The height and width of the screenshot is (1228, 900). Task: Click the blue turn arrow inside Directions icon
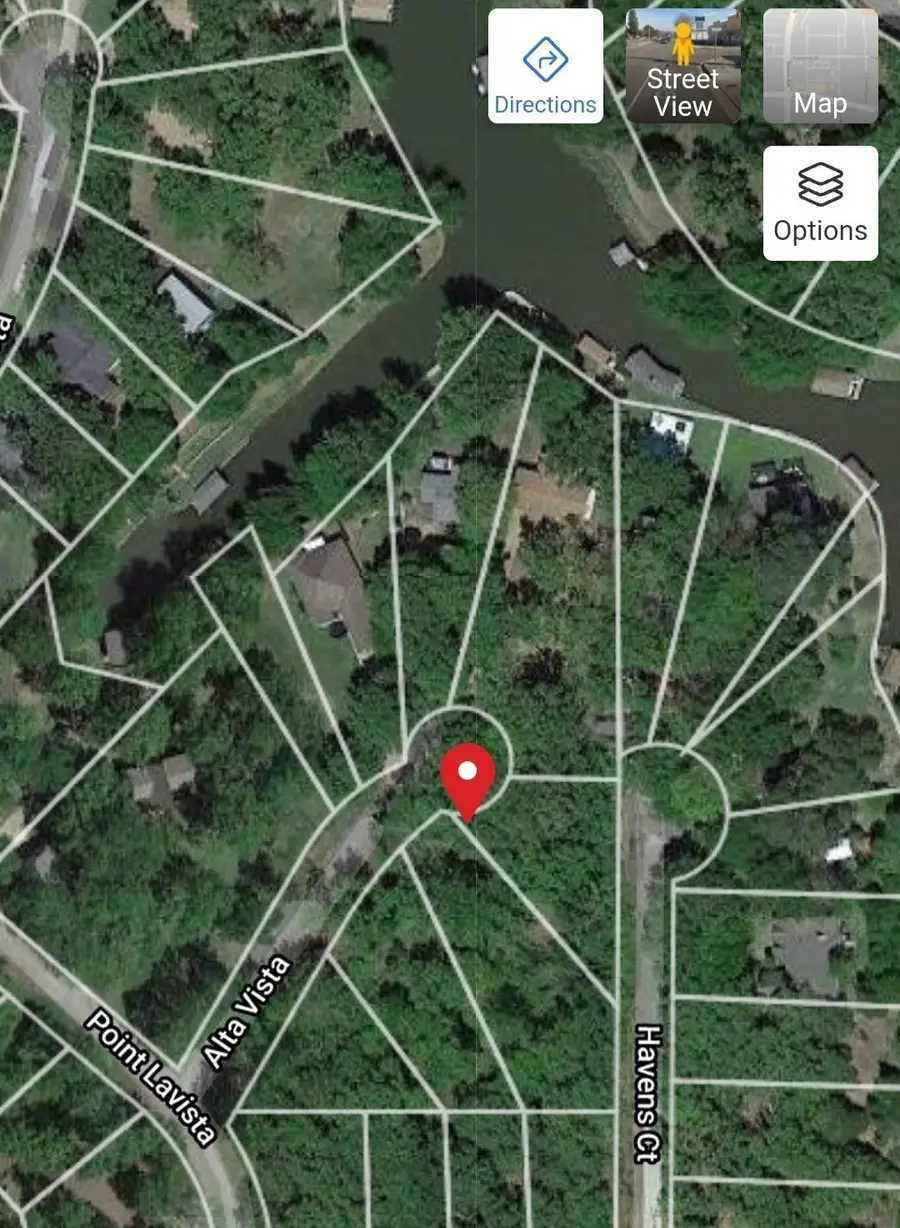[x=545, y=58]
